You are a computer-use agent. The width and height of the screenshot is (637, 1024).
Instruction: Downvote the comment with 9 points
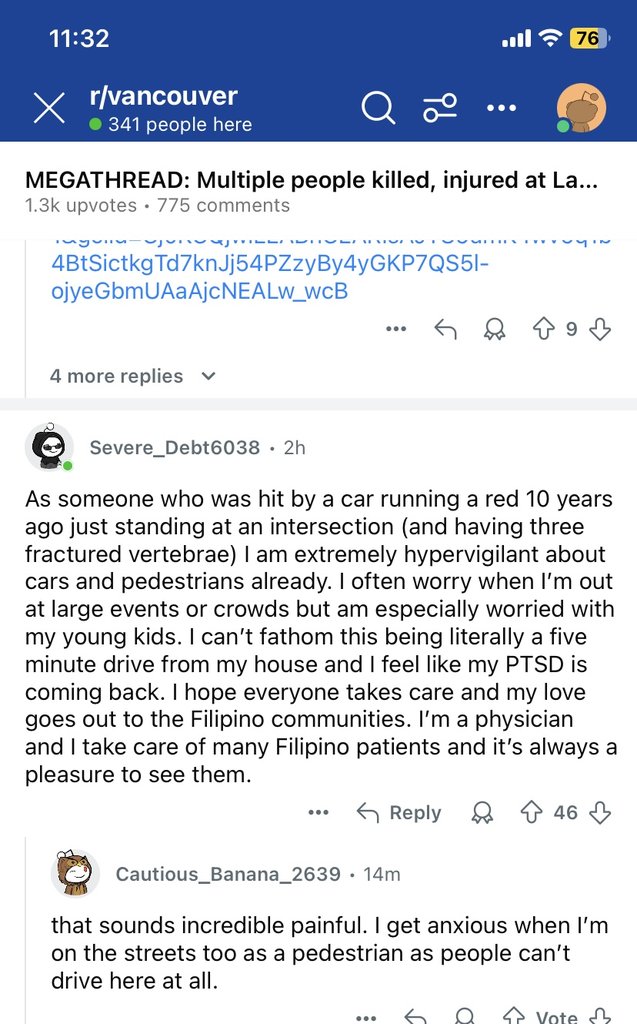(600, 329)
